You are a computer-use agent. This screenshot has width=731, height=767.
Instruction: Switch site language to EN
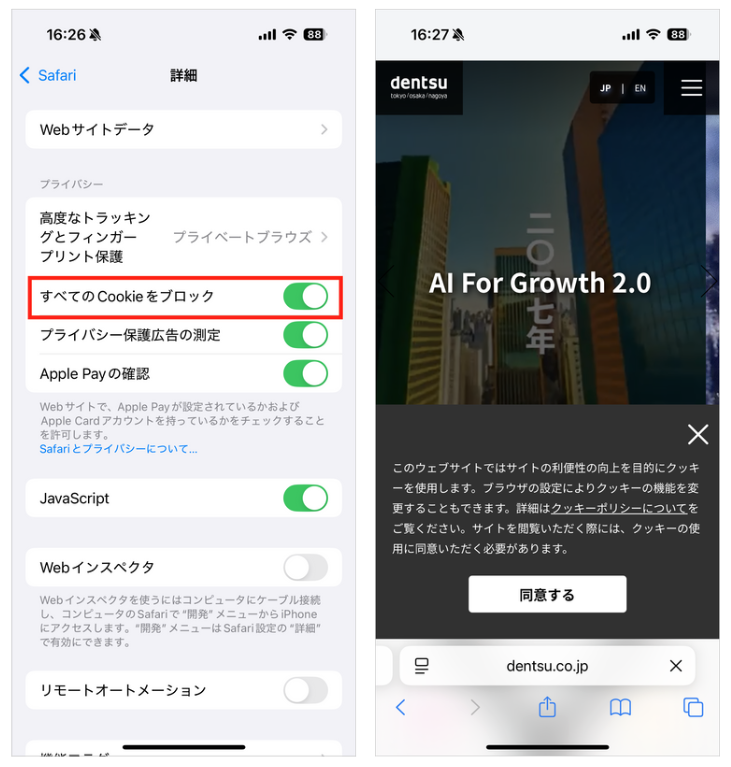pos(640,88)
